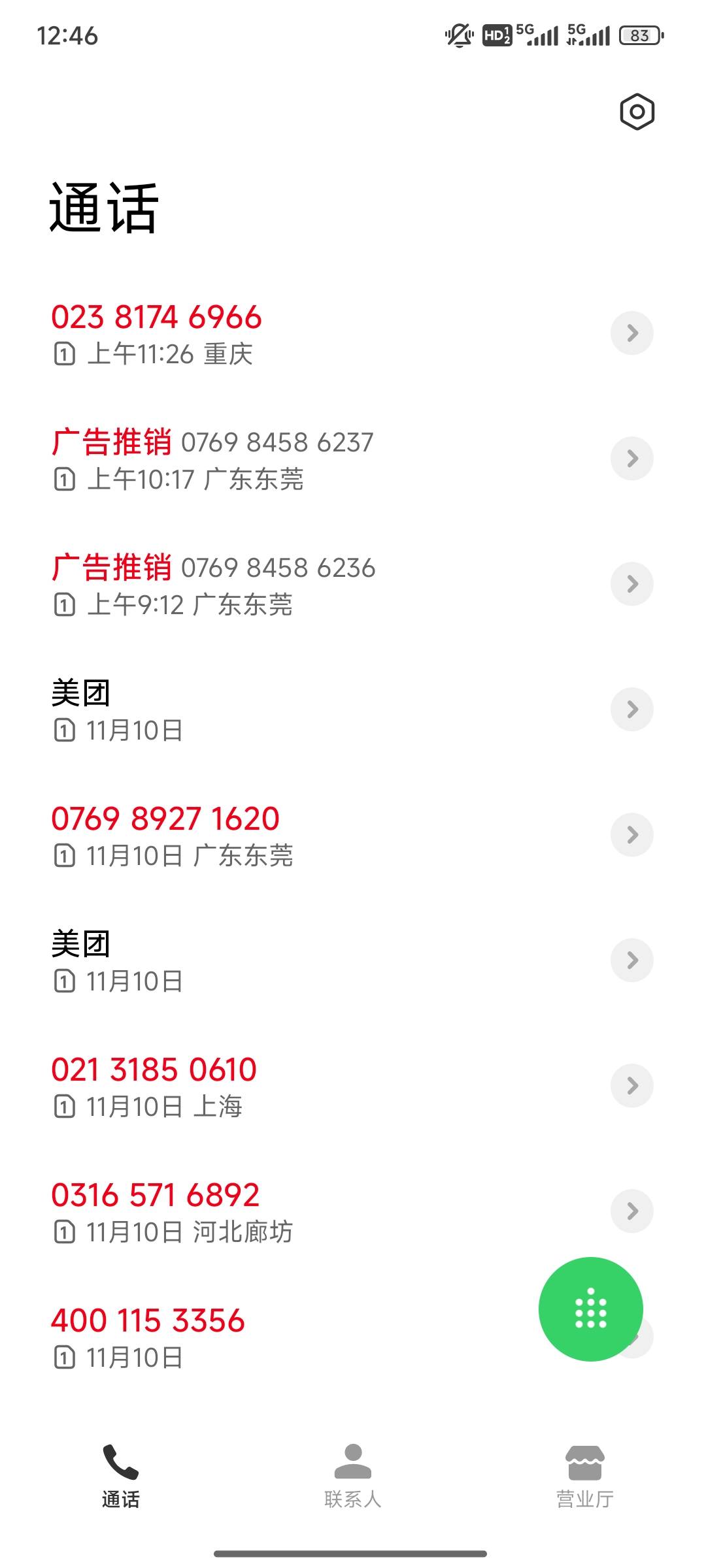Screen dimensions: 706x1568
Task: Open the dial pad floating button
Action: click(x=590, y=1309)
